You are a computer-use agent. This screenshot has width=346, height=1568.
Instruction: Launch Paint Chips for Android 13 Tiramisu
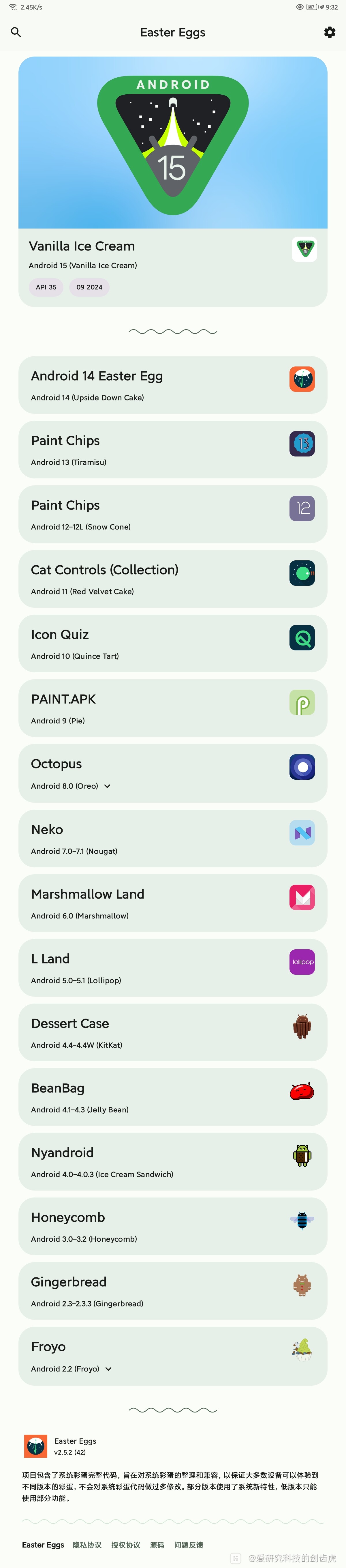(173, 450)
